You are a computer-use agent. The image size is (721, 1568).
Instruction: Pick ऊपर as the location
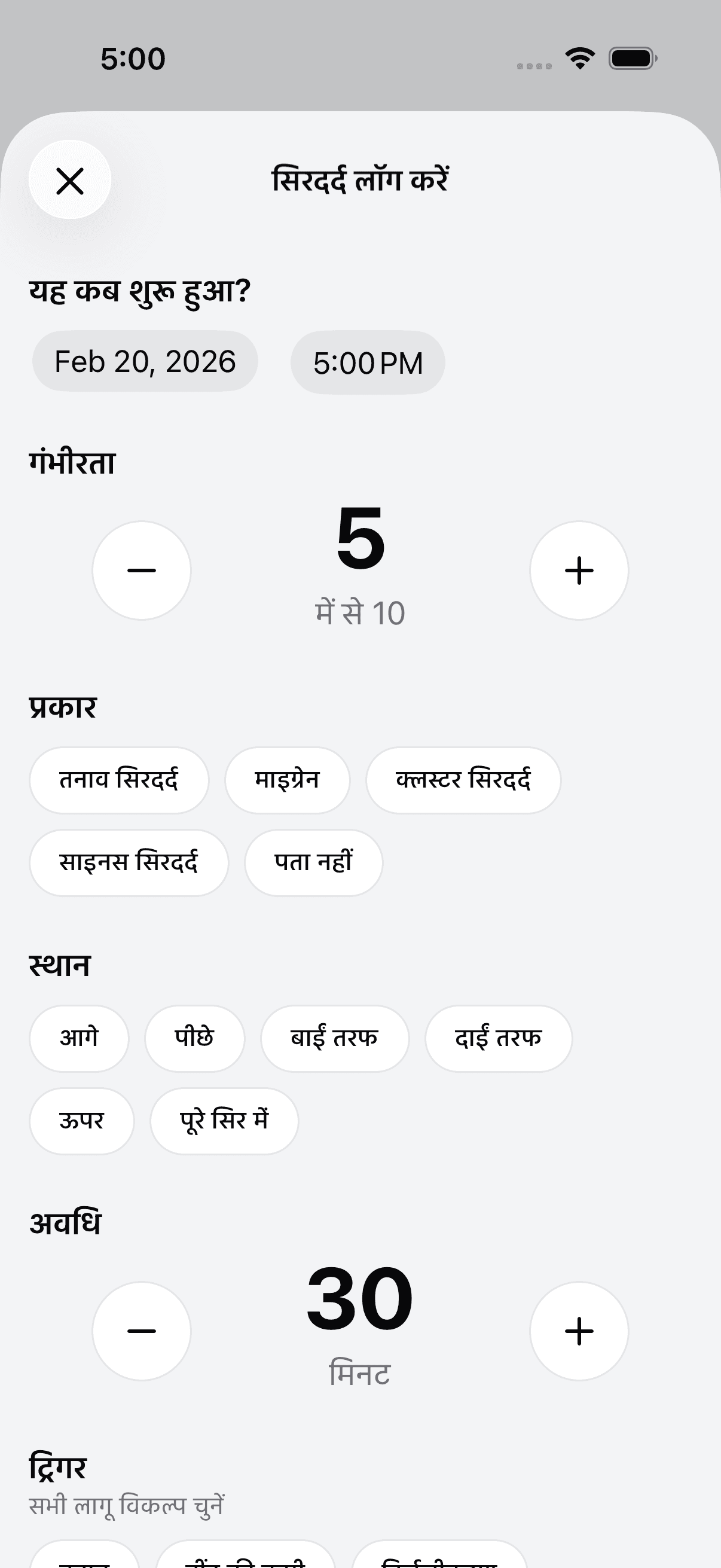[81, 1121]
